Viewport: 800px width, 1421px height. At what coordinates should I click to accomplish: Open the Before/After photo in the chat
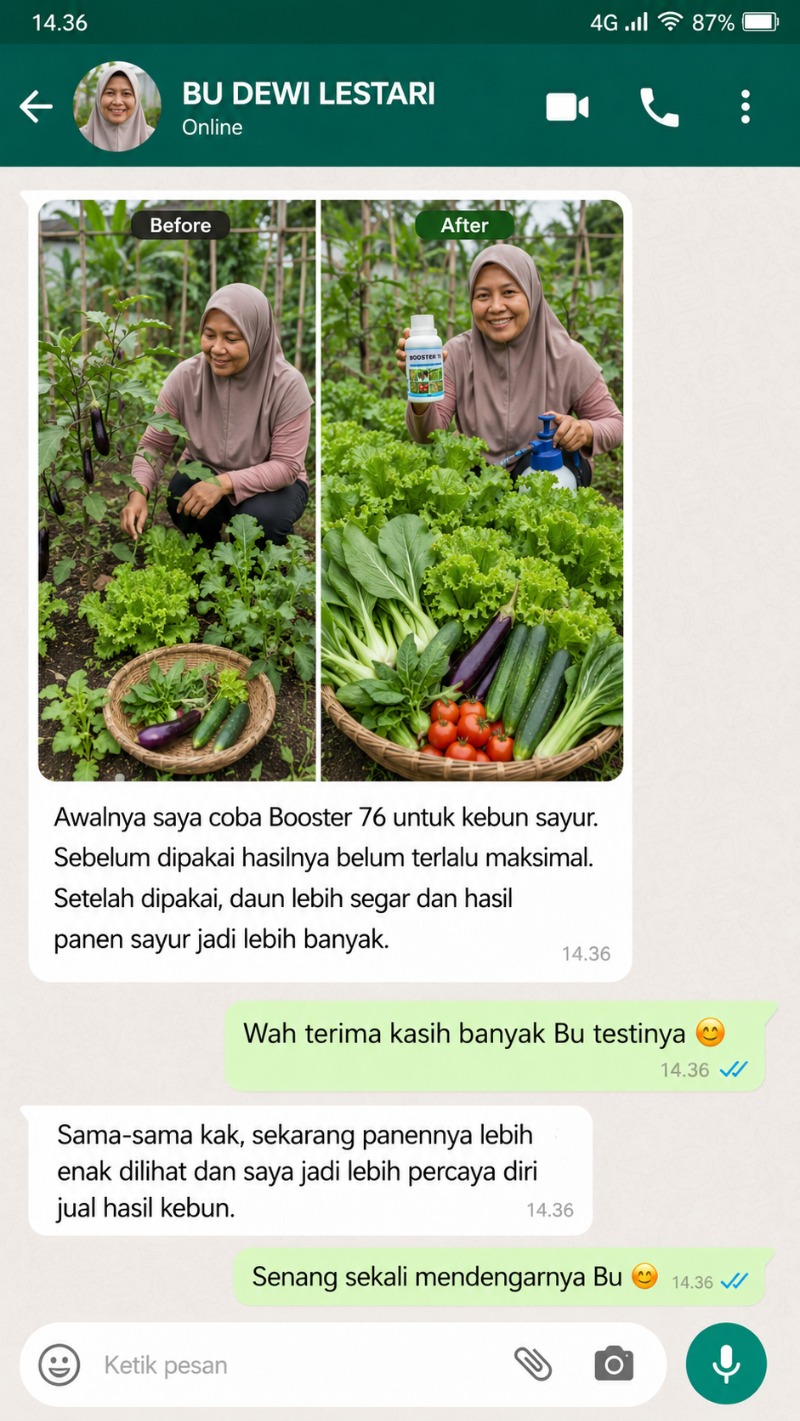pyautogui.click(x=330, y=490)
